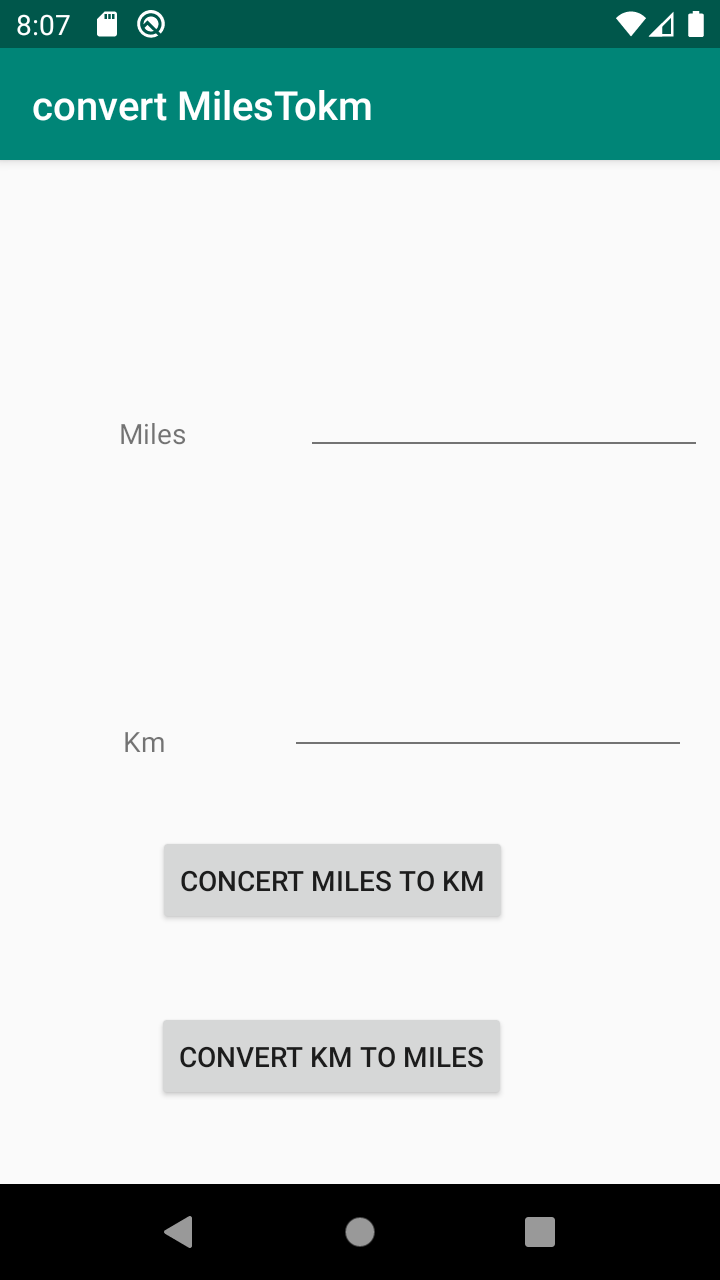Tap the Concert Miles to Km button
Viewport: 720px width, 1280px height.
pyautogui.click(x=332, y=881)
